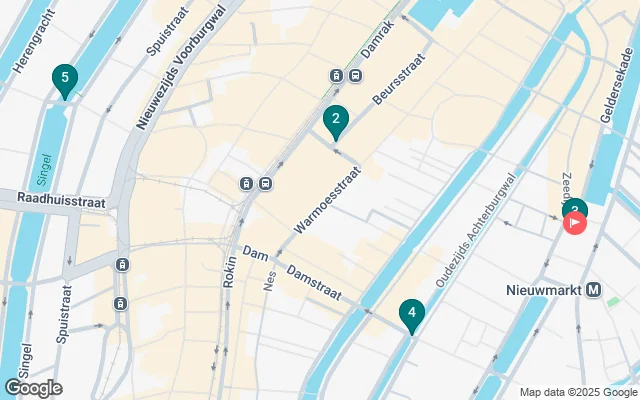Select map pin number 2 near Beursstraat
The height and width of the screenshot is (400, 640).
point(336,121)
